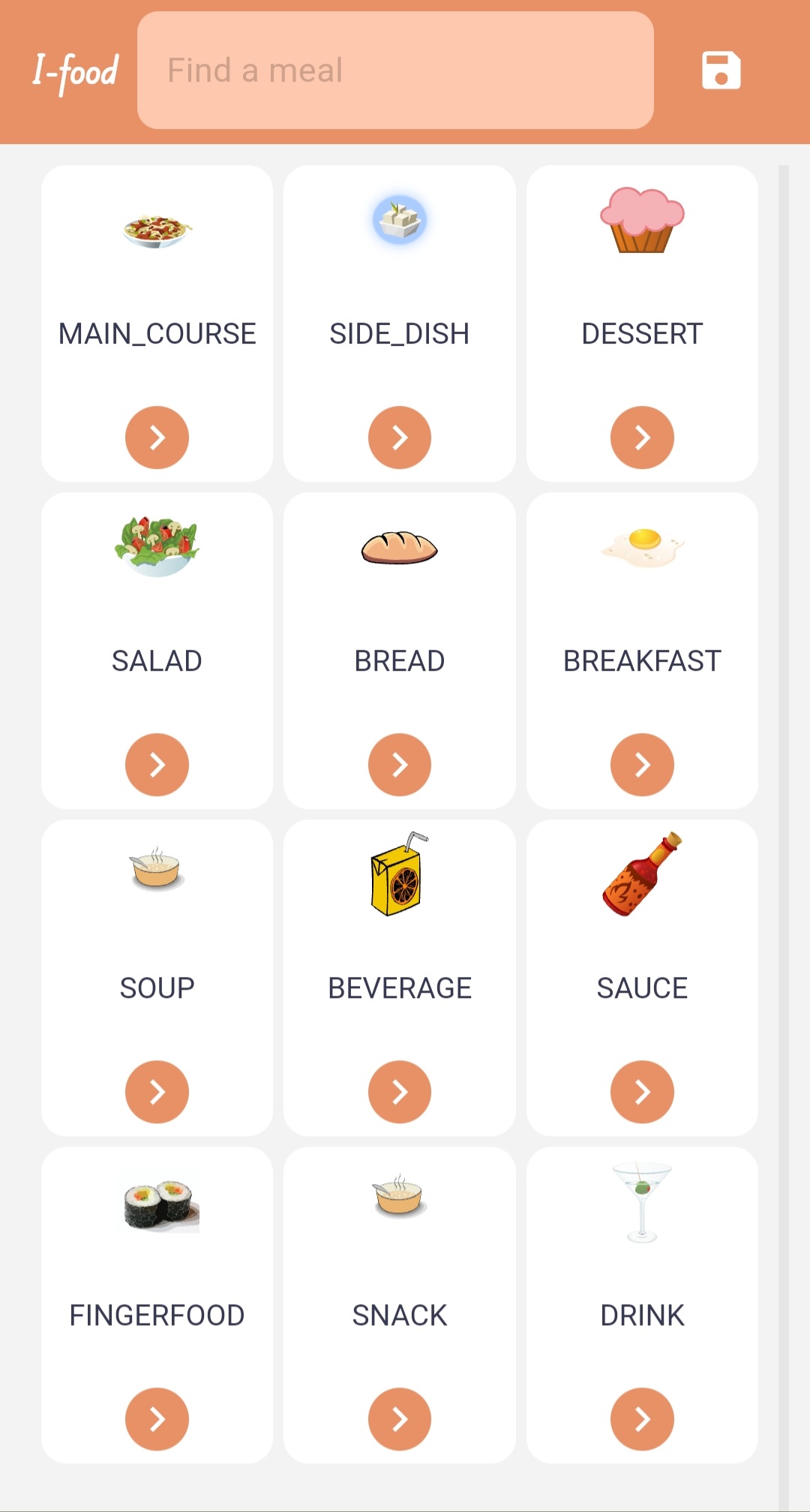Open the MAIN_COURSE category via its arrow

click(x=156, y=437)
